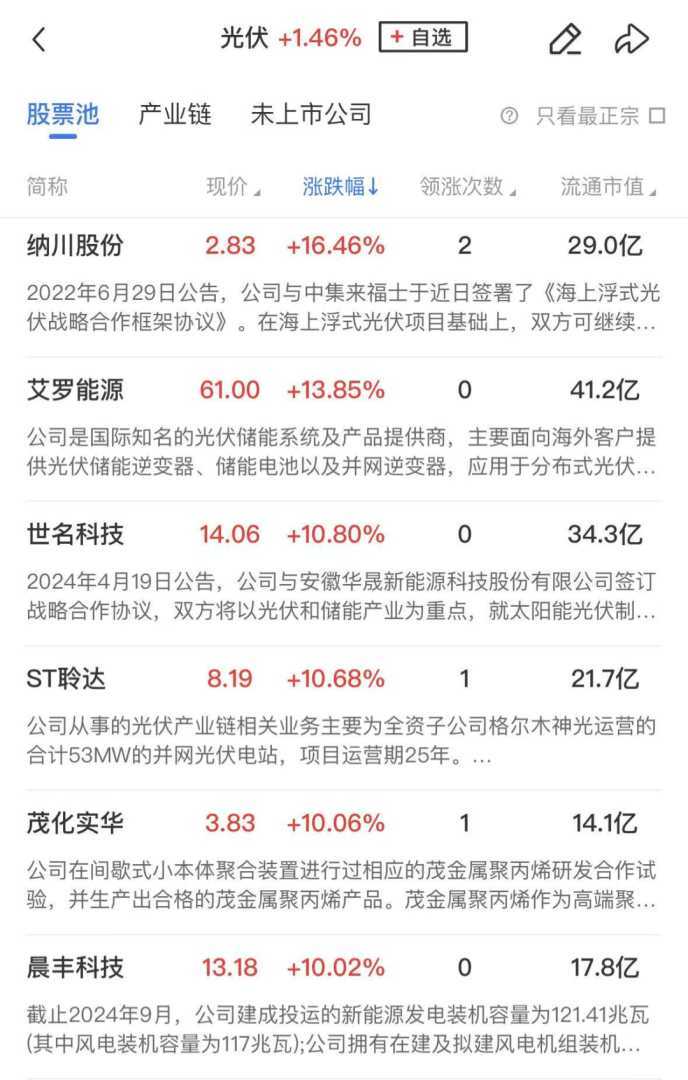Add 光伏 to 自选 watchlist
The height and width of the screenshot is (1080, 688).
click(x=423, y=38)
